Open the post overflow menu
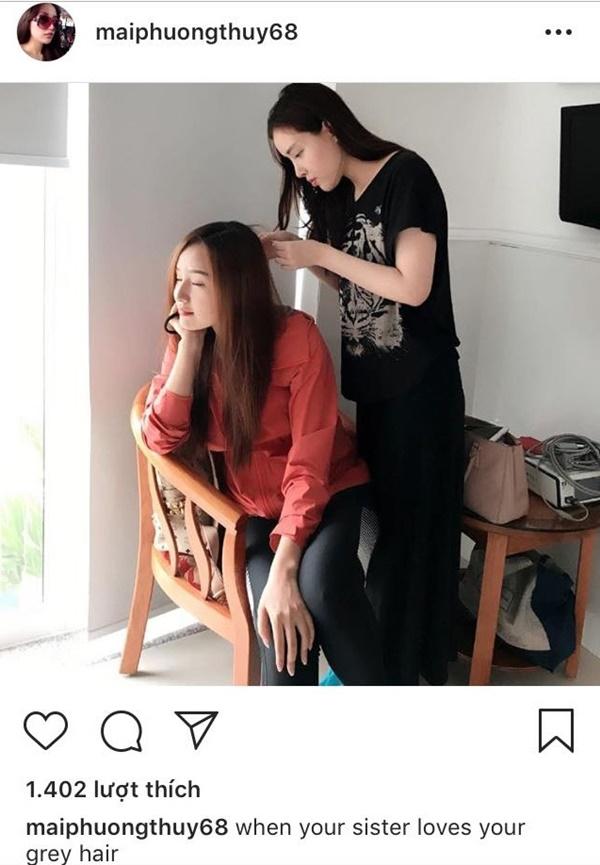 tap(558, 33)
